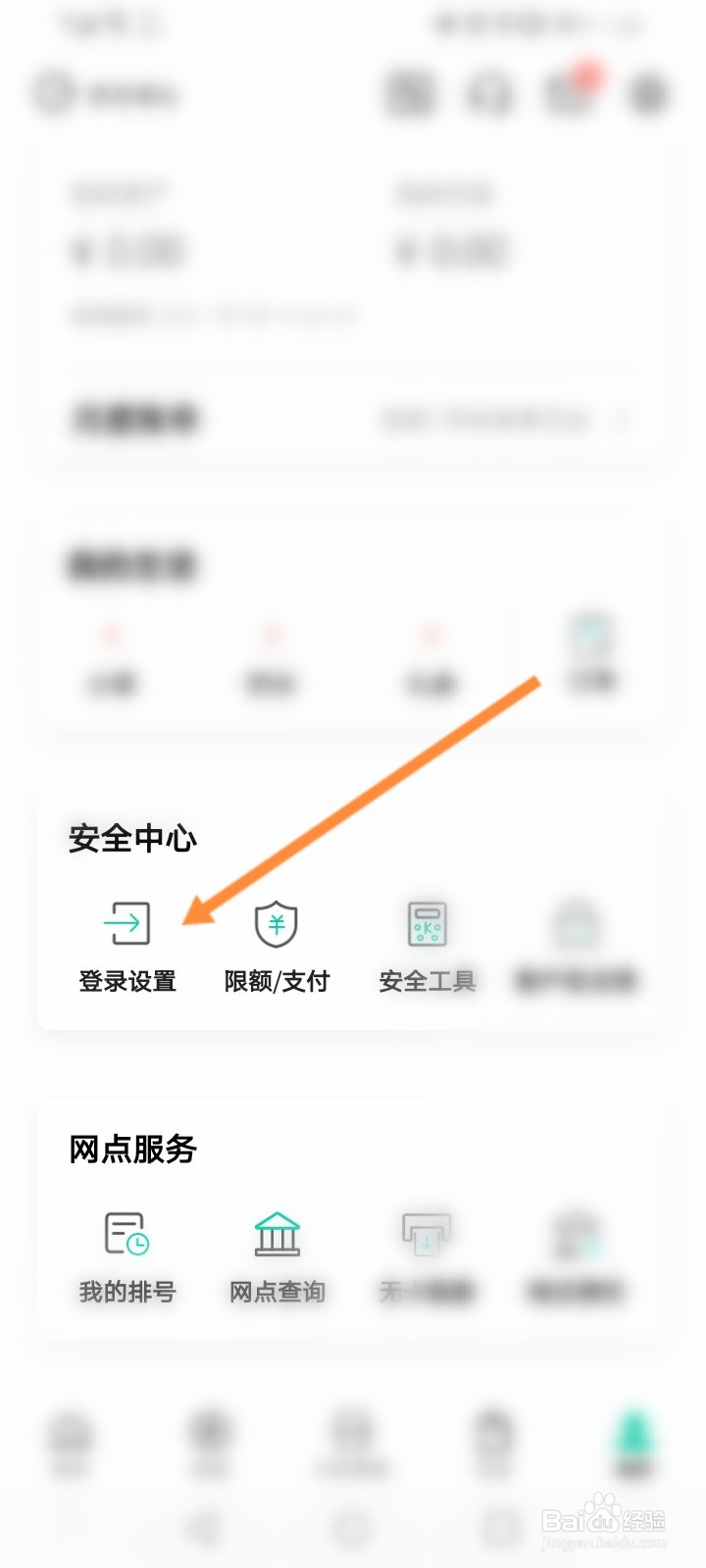Check 我的排号 queue number icon
706x1568 pixels.
point(126,1237)
